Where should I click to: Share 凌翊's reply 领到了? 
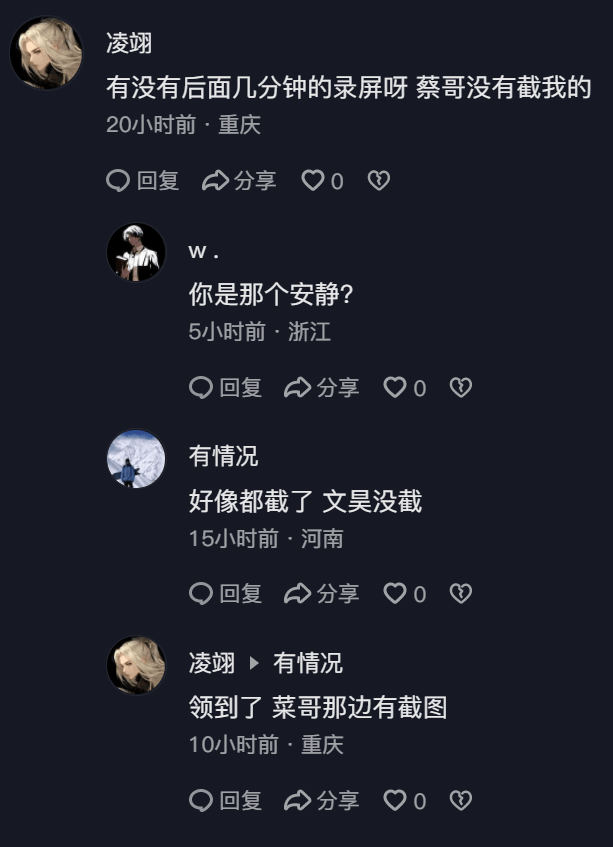pyautogui.click(x=322, y=801)
